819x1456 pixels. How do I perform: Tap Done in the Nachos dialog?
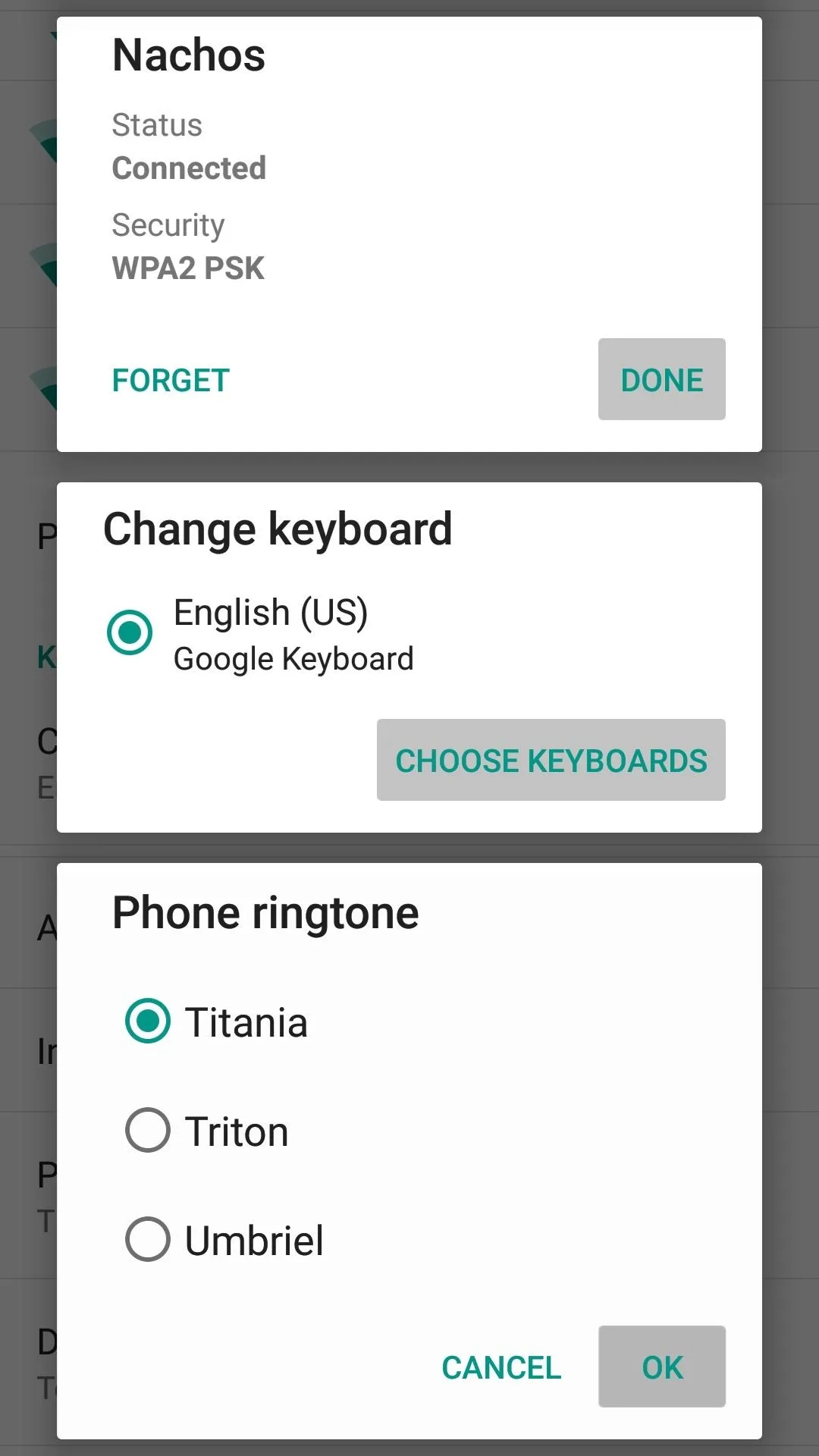pos(661,379)
